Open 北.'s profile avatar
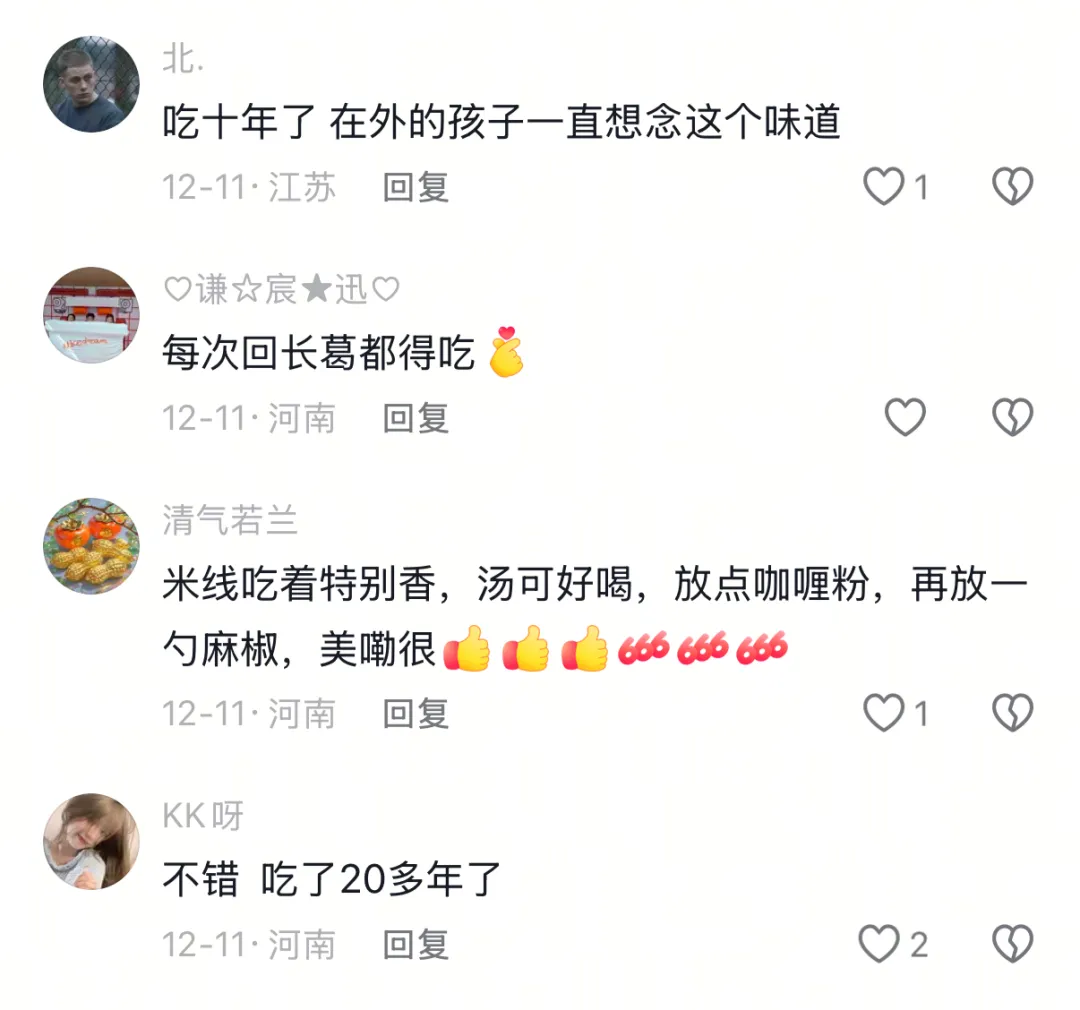The image size is (1080, 1010). (x=91, y=84)
